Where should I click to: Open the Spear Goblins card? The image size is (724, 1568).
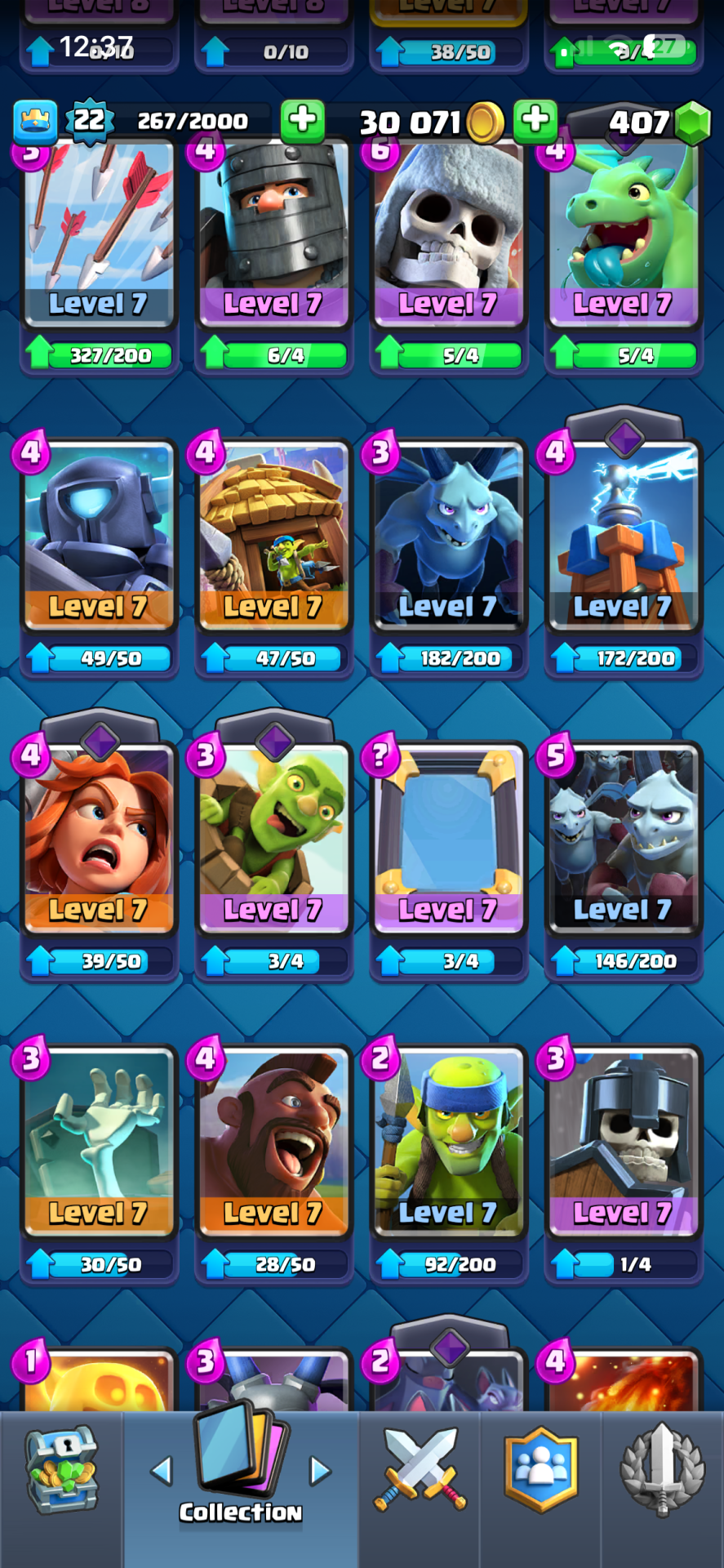click(x=448, y=1141)
